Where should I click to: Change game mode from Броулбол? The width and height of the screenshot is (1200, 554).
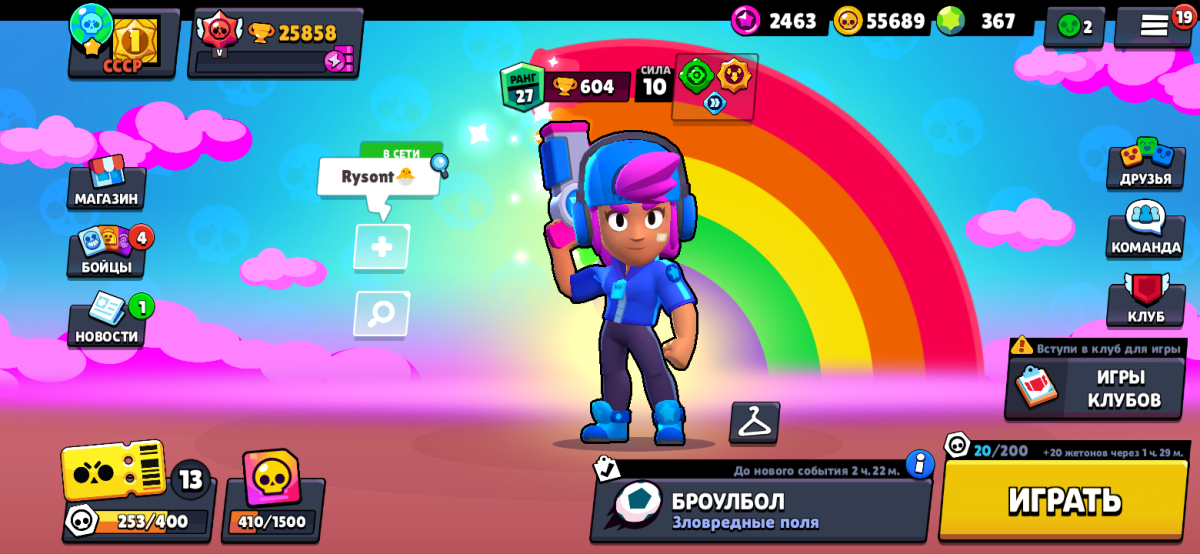coord(760,509)
